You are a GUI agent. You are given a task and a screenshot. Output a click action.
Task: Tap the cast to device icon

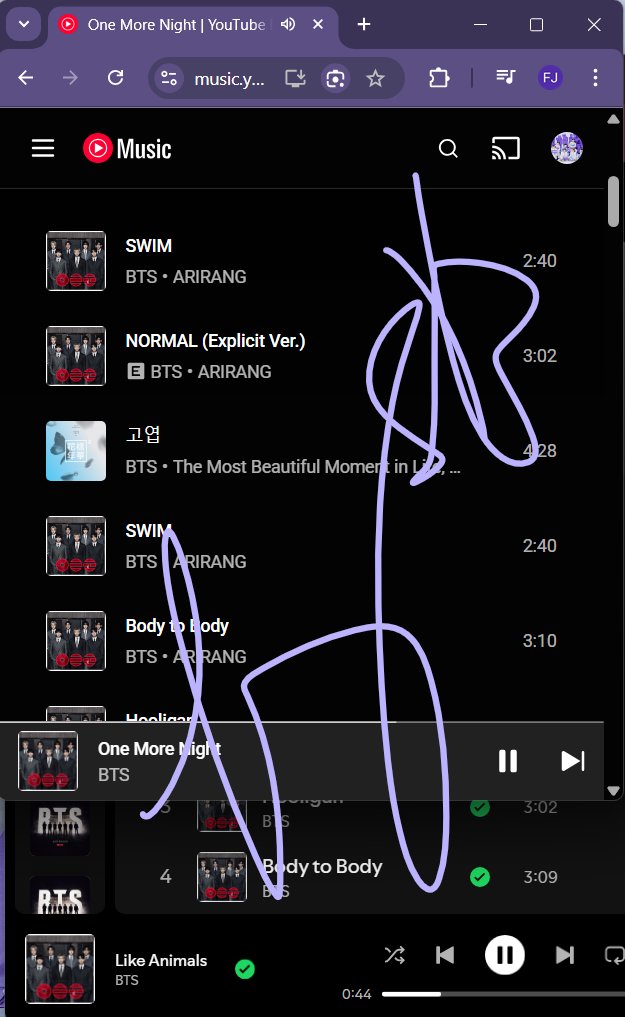click(506, 149)
